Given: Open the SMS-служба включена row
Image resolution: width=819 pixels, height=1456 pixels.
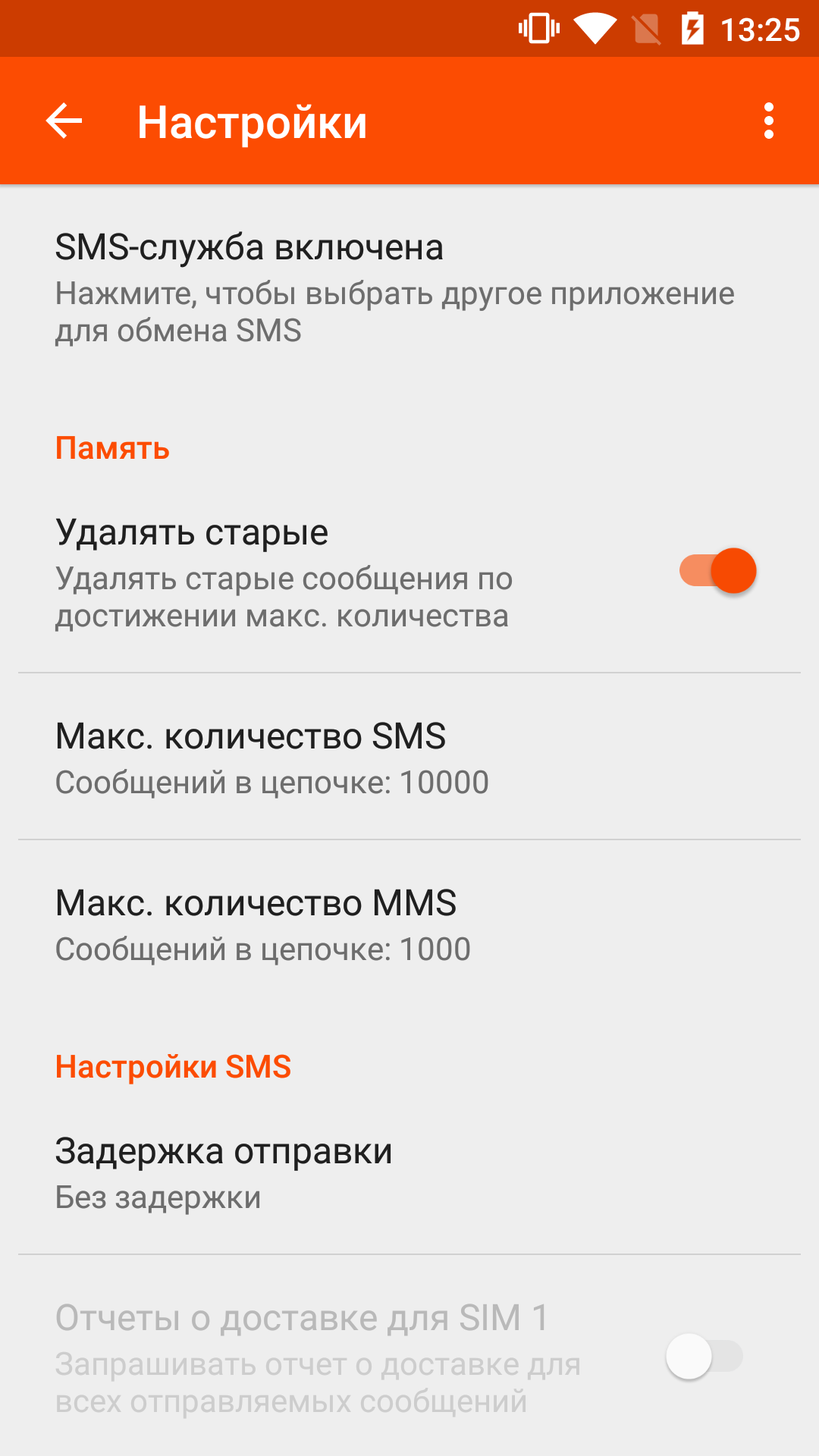Looking at the screenshot, I should tap(409, 288).
